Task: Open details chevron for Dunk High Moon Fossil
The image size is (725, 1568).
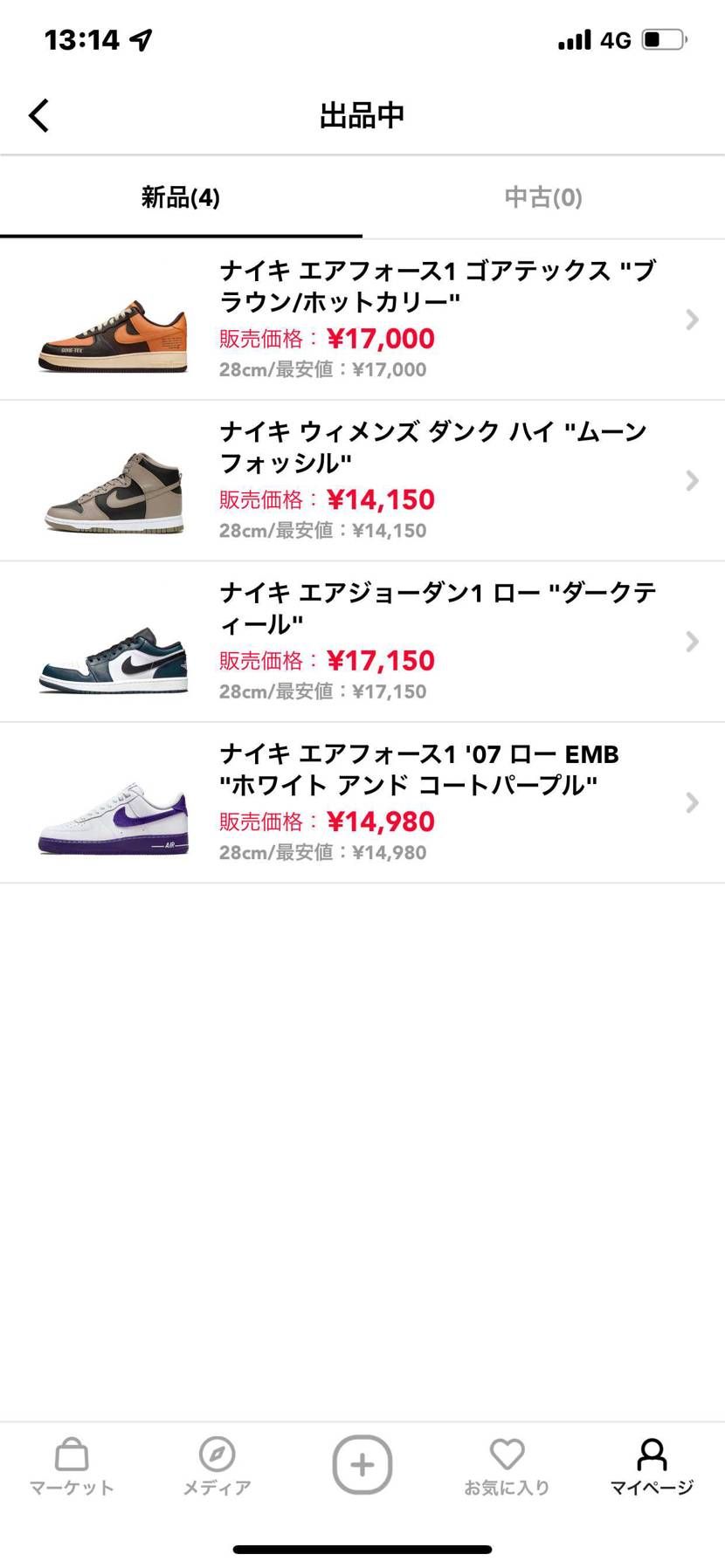Action: coord(692,481)
